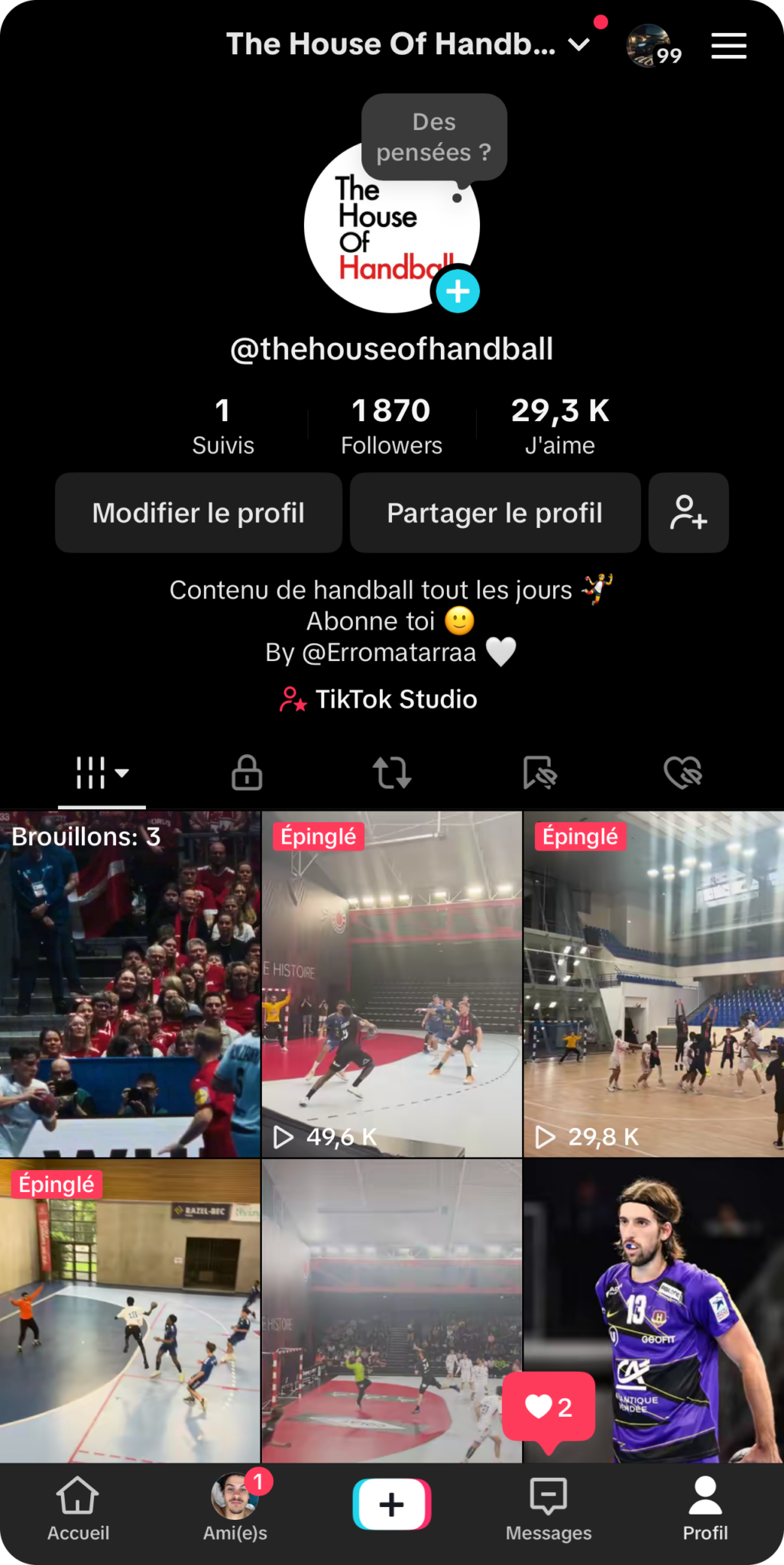Add a story with the blue plus
Viewport: 784px width, 1565px height.
click(458, 291)
